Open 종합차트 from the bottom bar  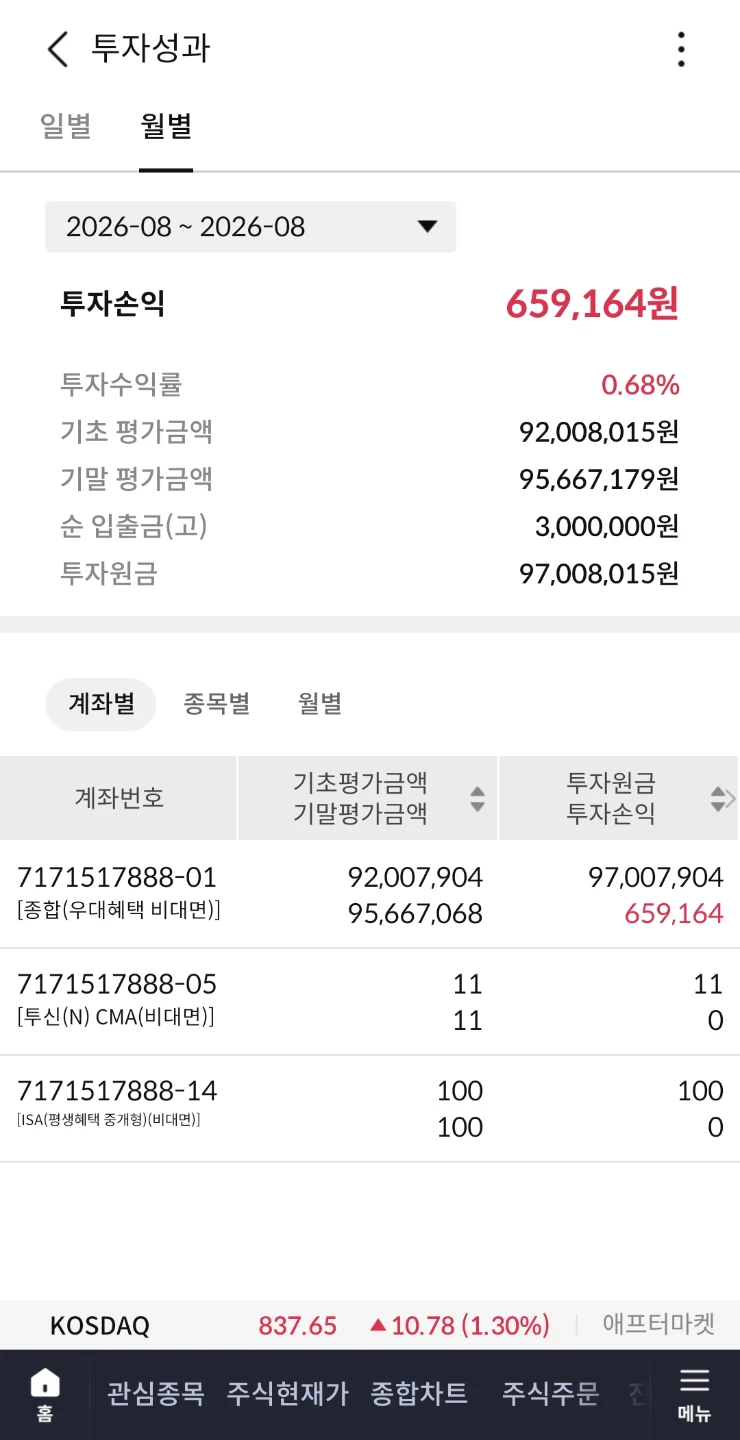(418, 1393)
